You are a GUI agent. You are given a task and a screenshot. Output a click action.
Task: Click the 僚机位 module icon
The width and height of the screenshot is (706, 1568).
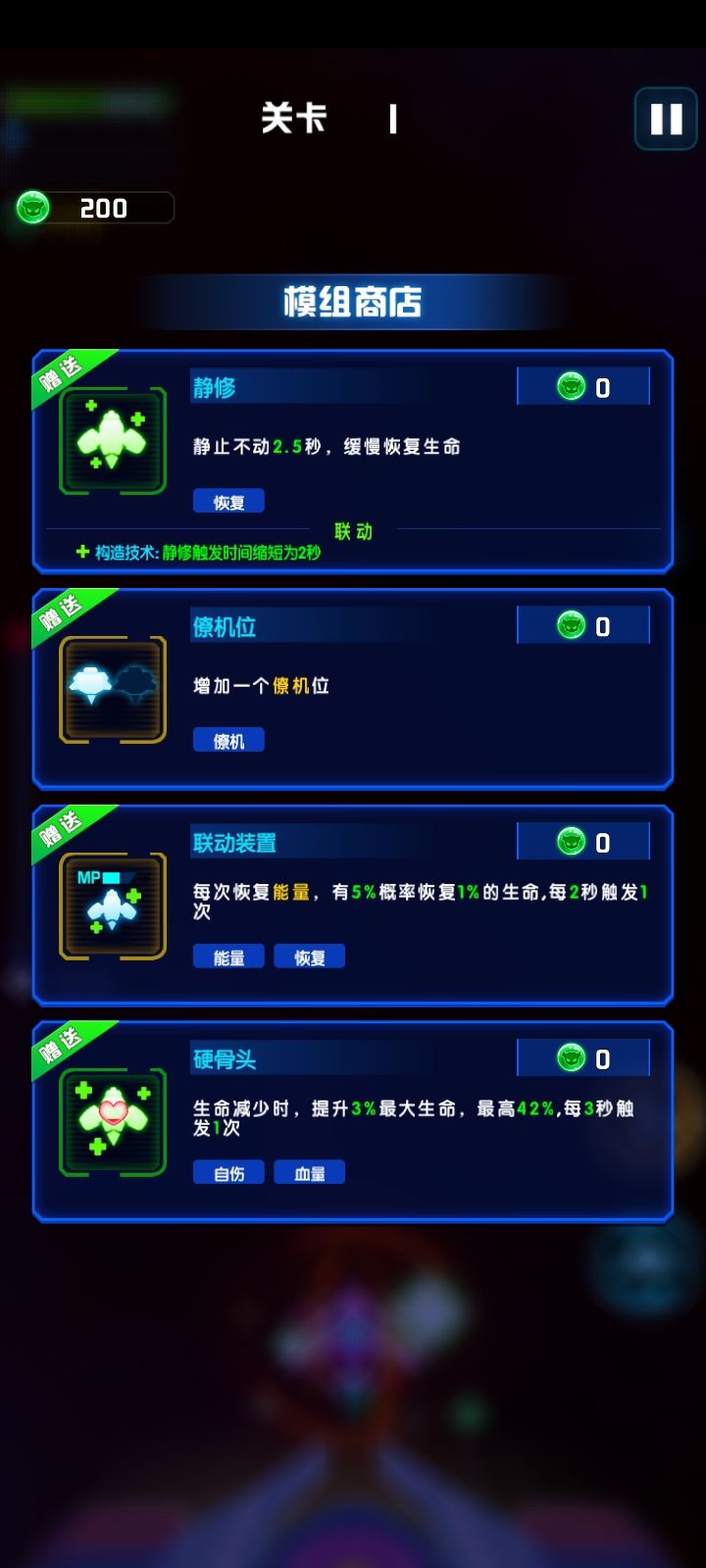pyautogui.click(x=111, y=687)
